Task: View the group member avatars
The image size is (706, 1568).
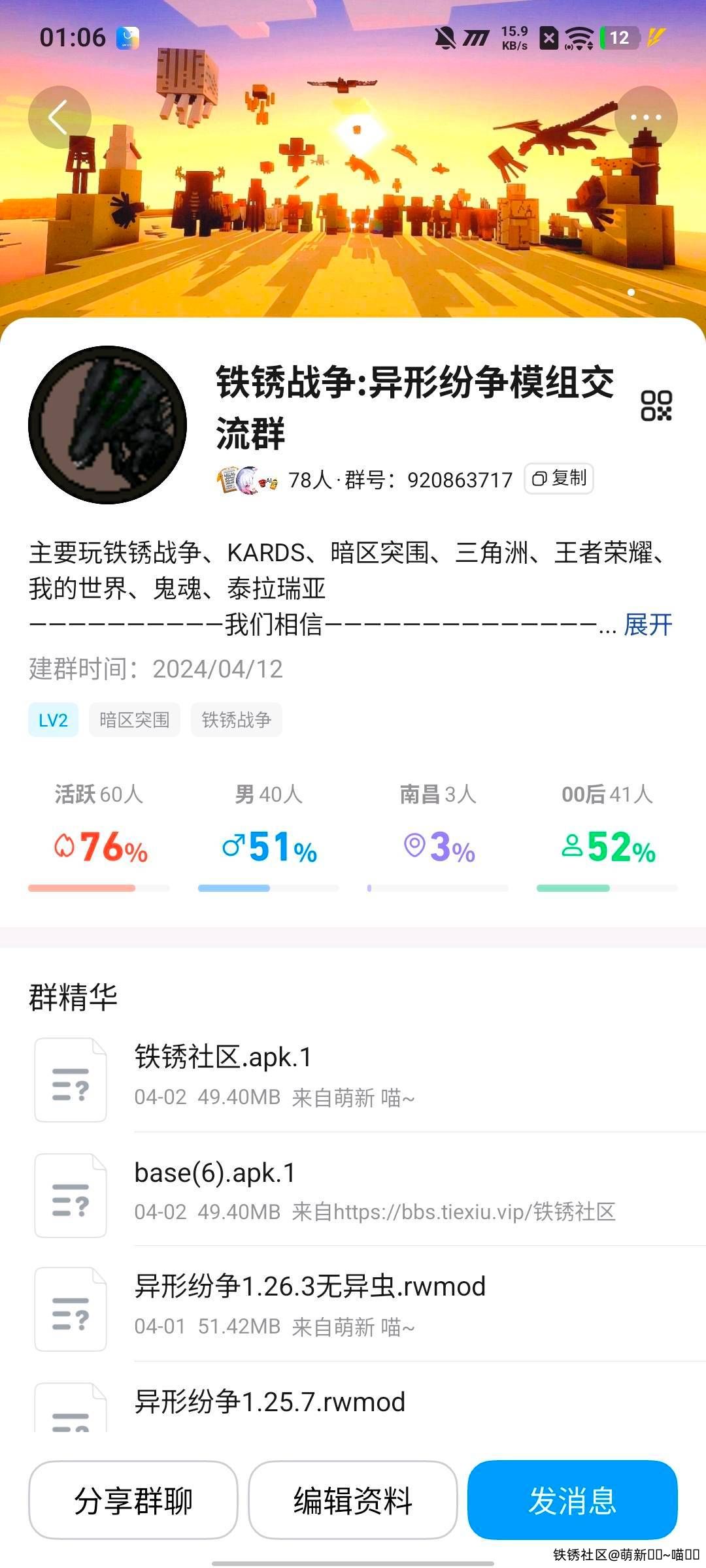Action: [248, 480]
